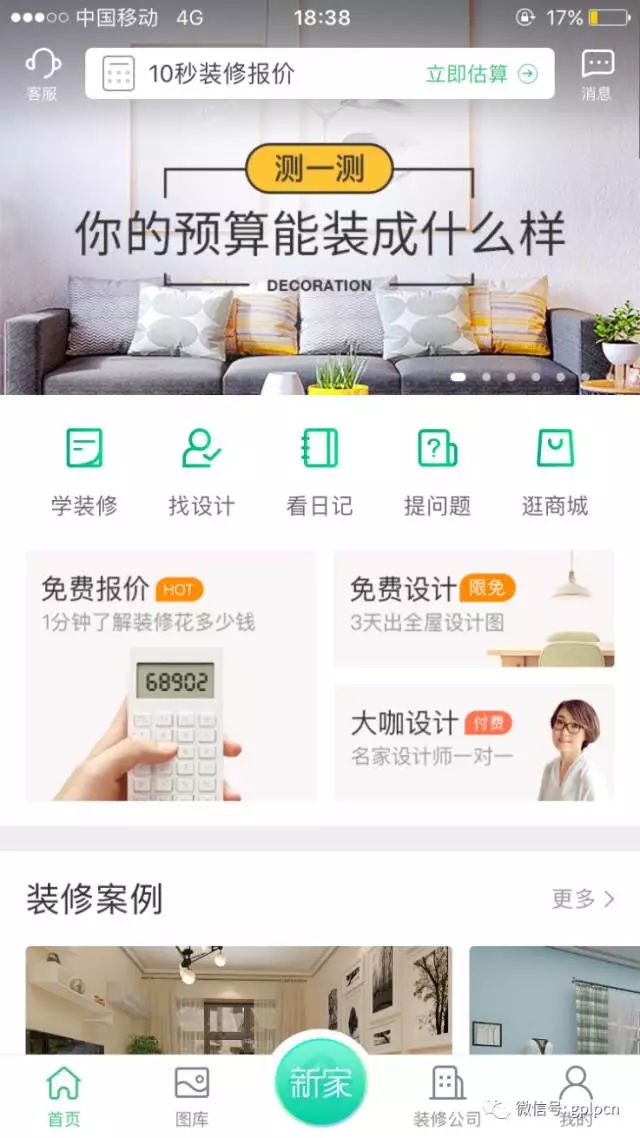Image resolution: width=640 pixels, height=1138 pixels.
Task: Tap the green 新家 center button
Action: click(320, 1082)
